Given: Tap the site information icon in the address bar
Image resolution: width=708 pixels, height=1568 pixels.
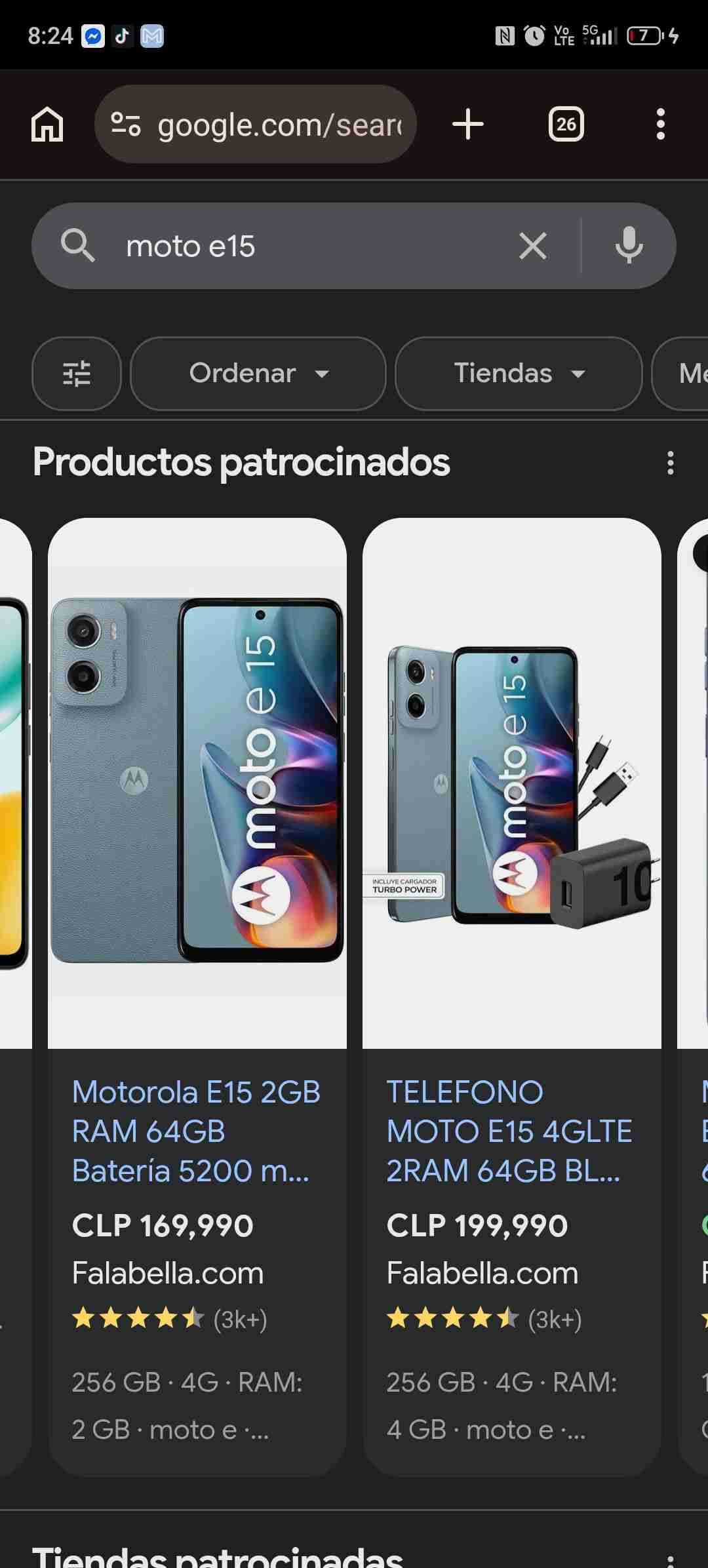Looking at the screenshot, I should [x=128, y=124].
